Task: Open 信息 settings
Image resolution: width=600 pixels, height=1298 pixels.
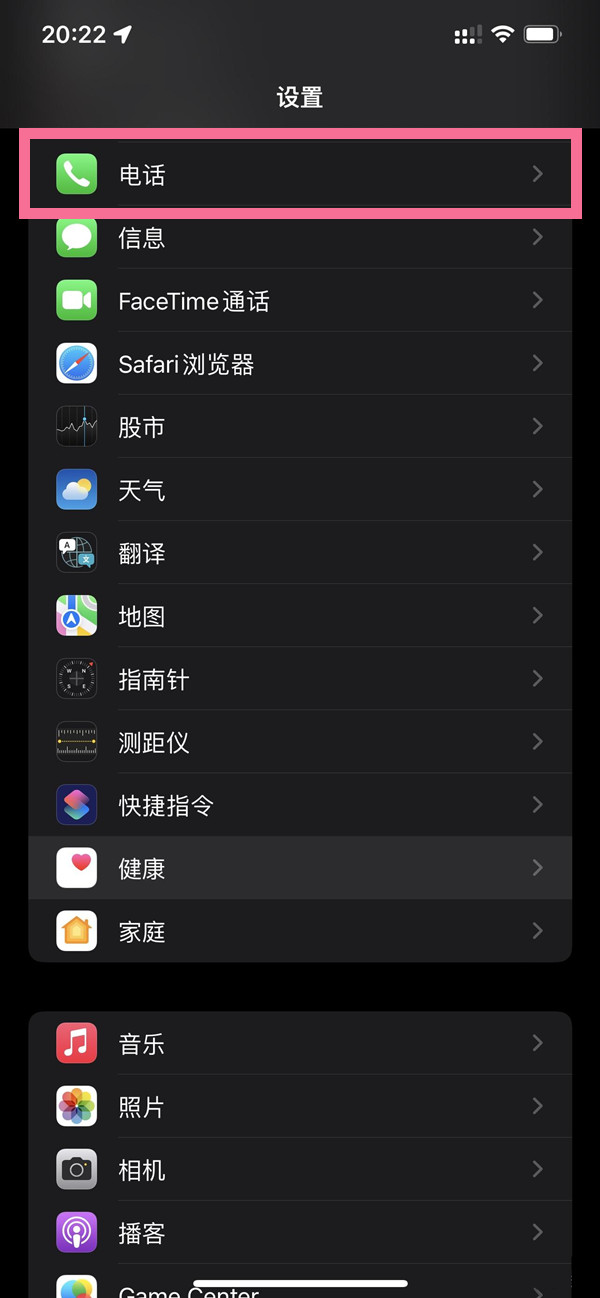Action: (x=300, y=238)
